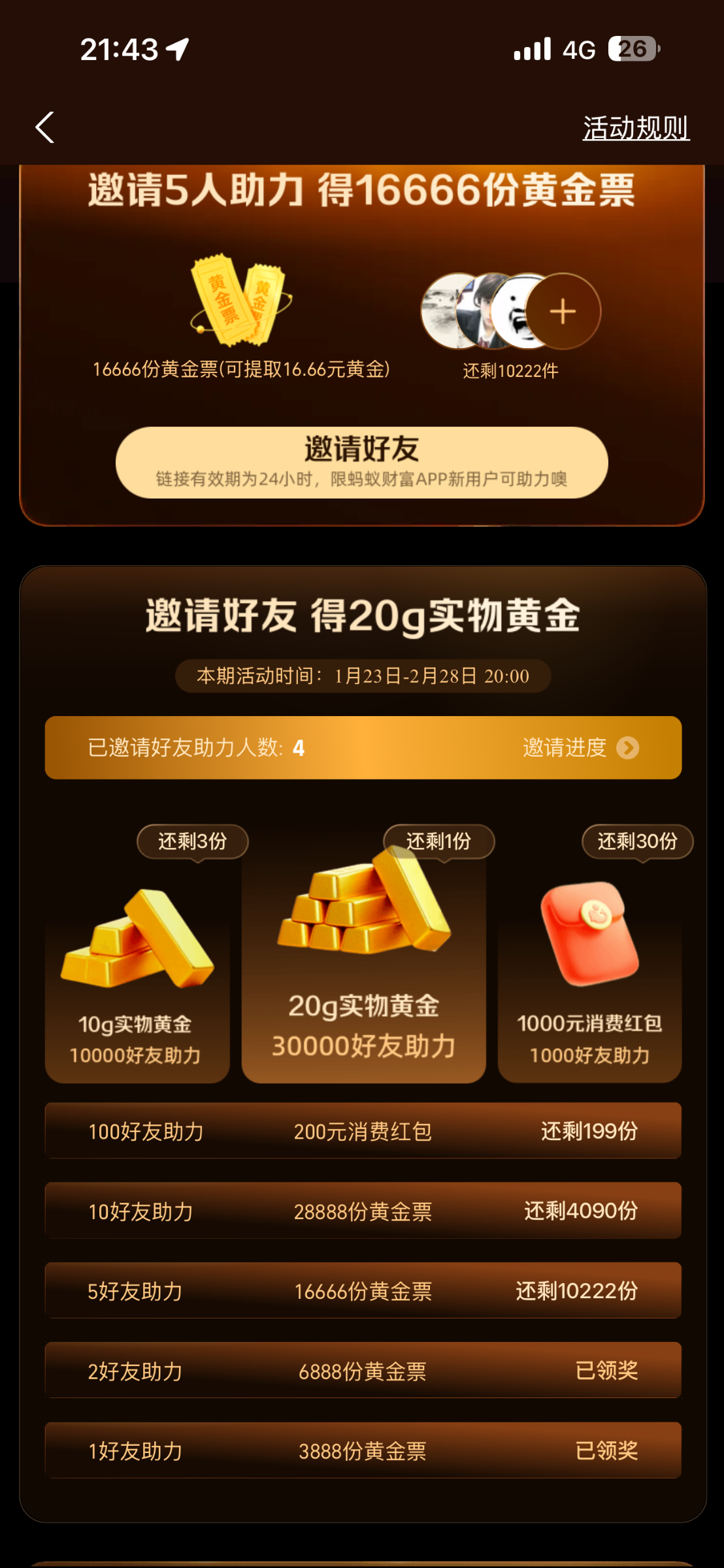724x1568 pixels.
Task: Select the 20g实物黄金 reward card
Action: pos(363,960)
